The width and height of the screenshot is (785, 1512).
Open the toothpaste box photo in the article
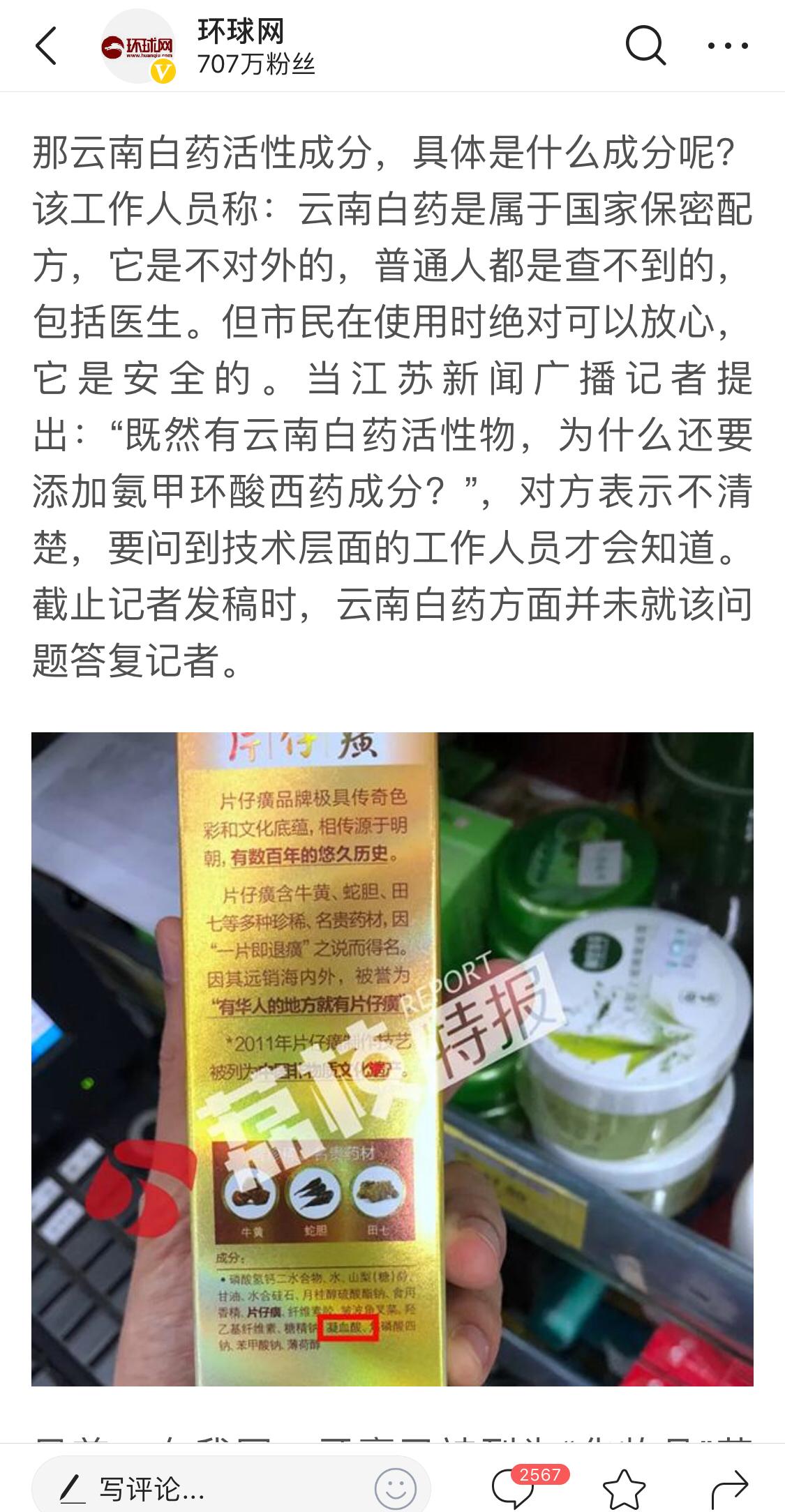(392, 1059)
